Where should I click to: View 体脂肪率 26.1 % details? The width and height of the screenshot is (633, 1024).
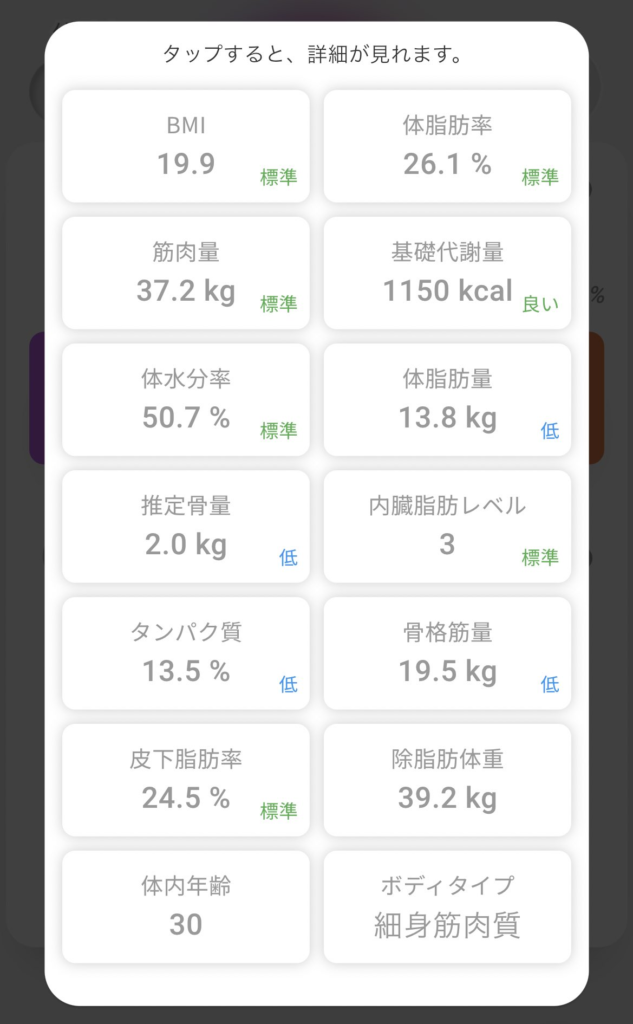point(447,146)
